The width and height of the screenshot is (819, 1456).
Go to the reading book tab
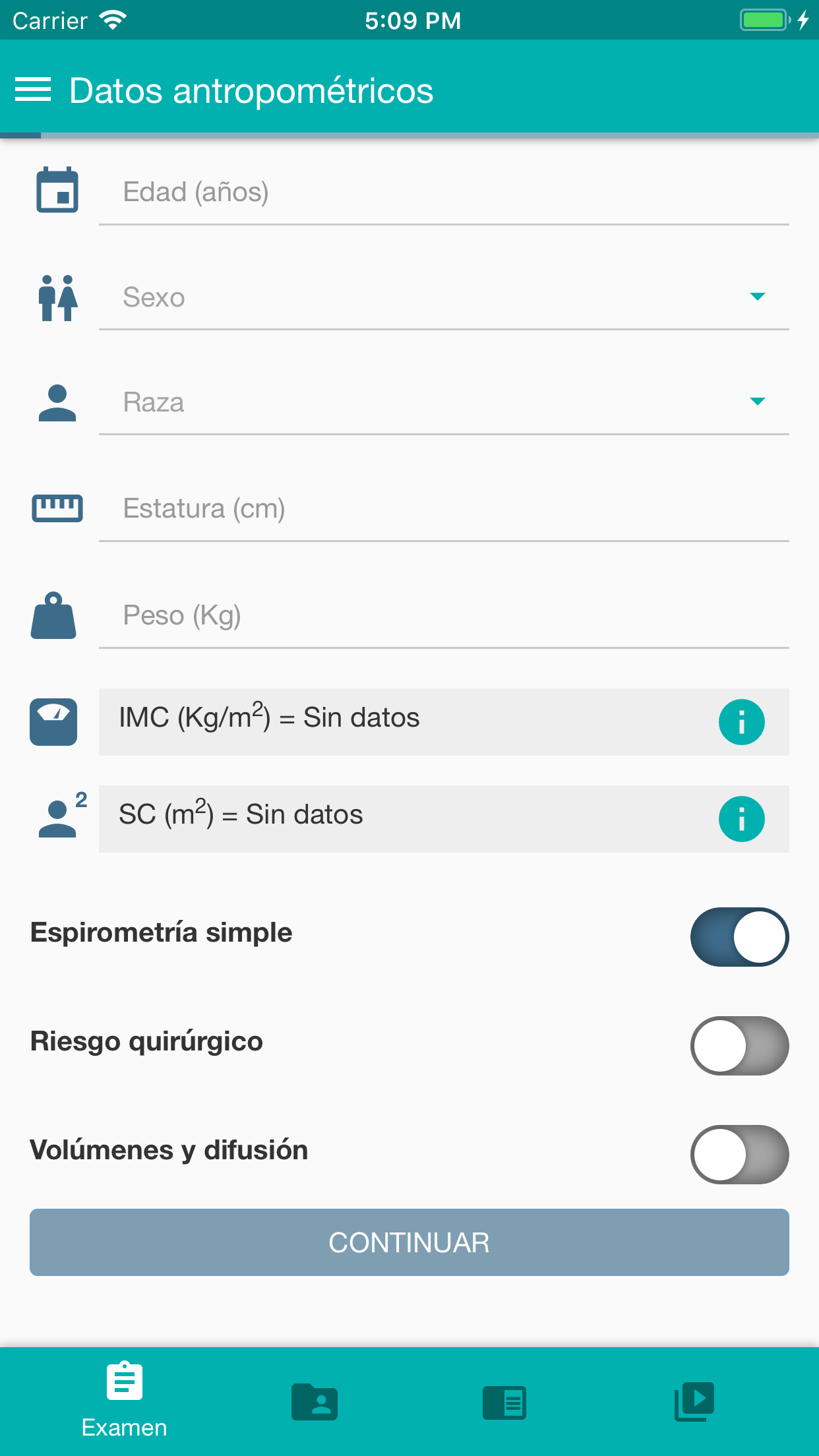[x=504, y=1402]
